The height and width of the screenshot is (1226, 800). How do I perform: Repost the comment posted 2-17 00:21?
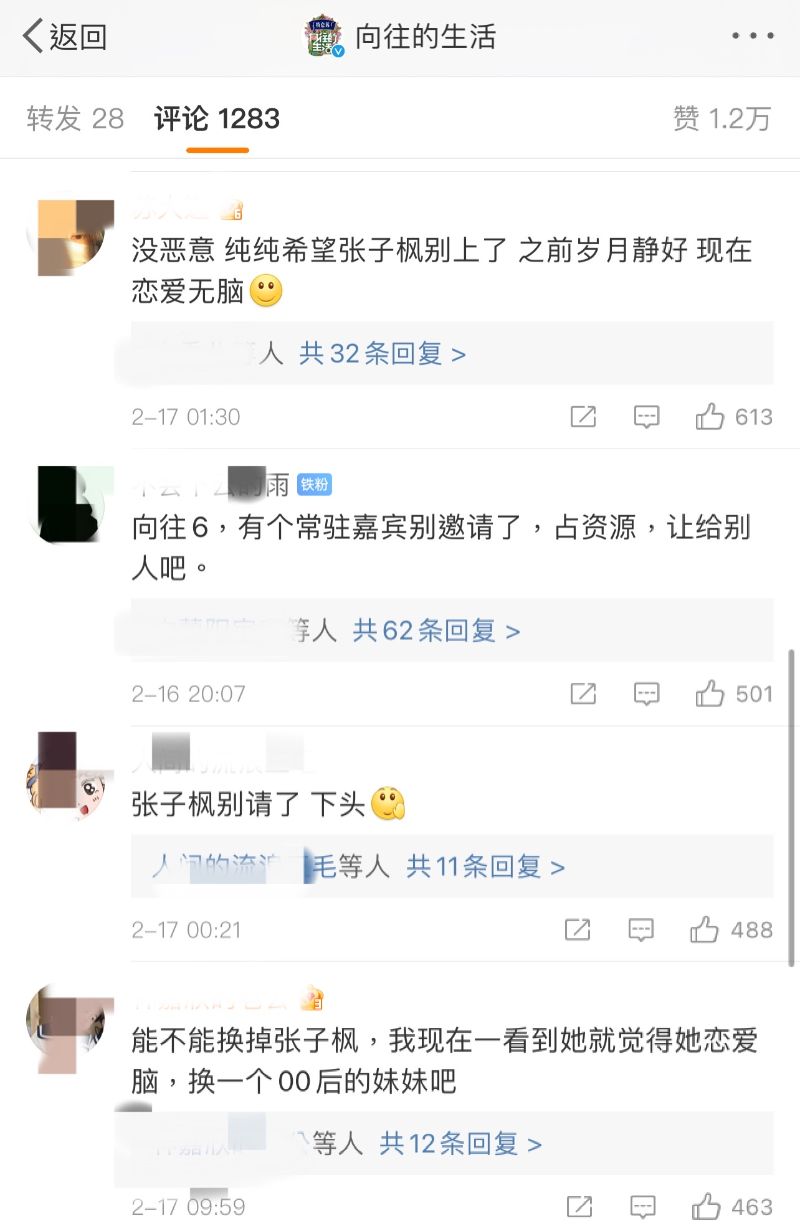point(578,931)
